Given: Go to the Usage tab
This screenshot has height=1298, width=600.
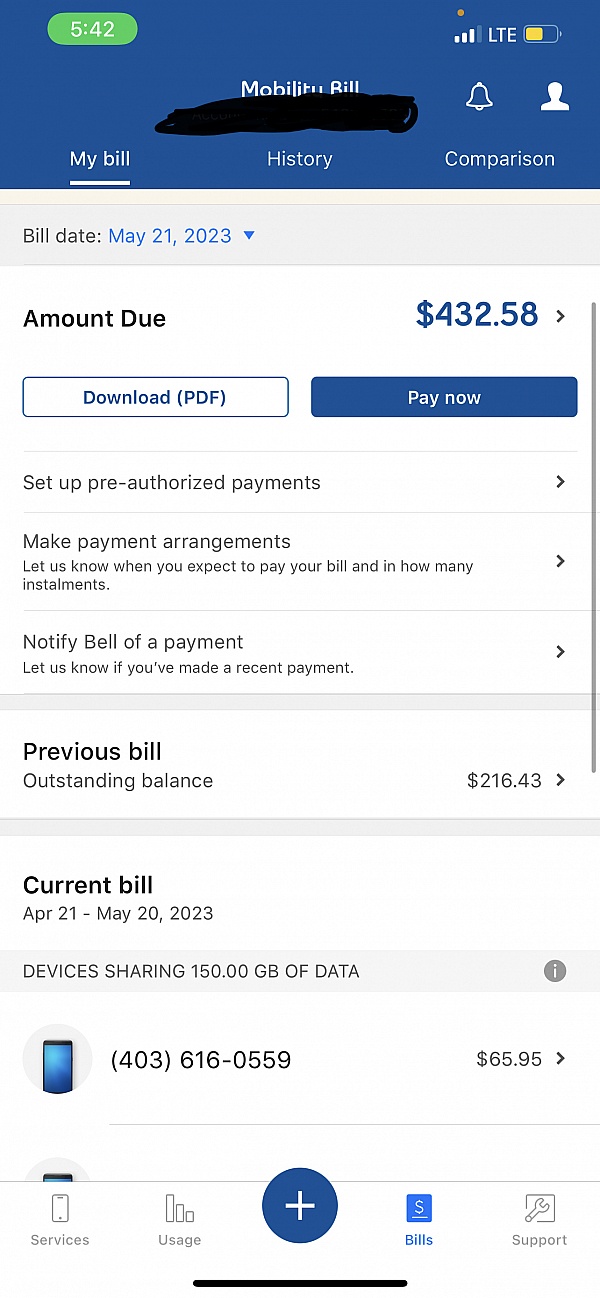Looking at the screenshot, I should [x=180, y=1220].
